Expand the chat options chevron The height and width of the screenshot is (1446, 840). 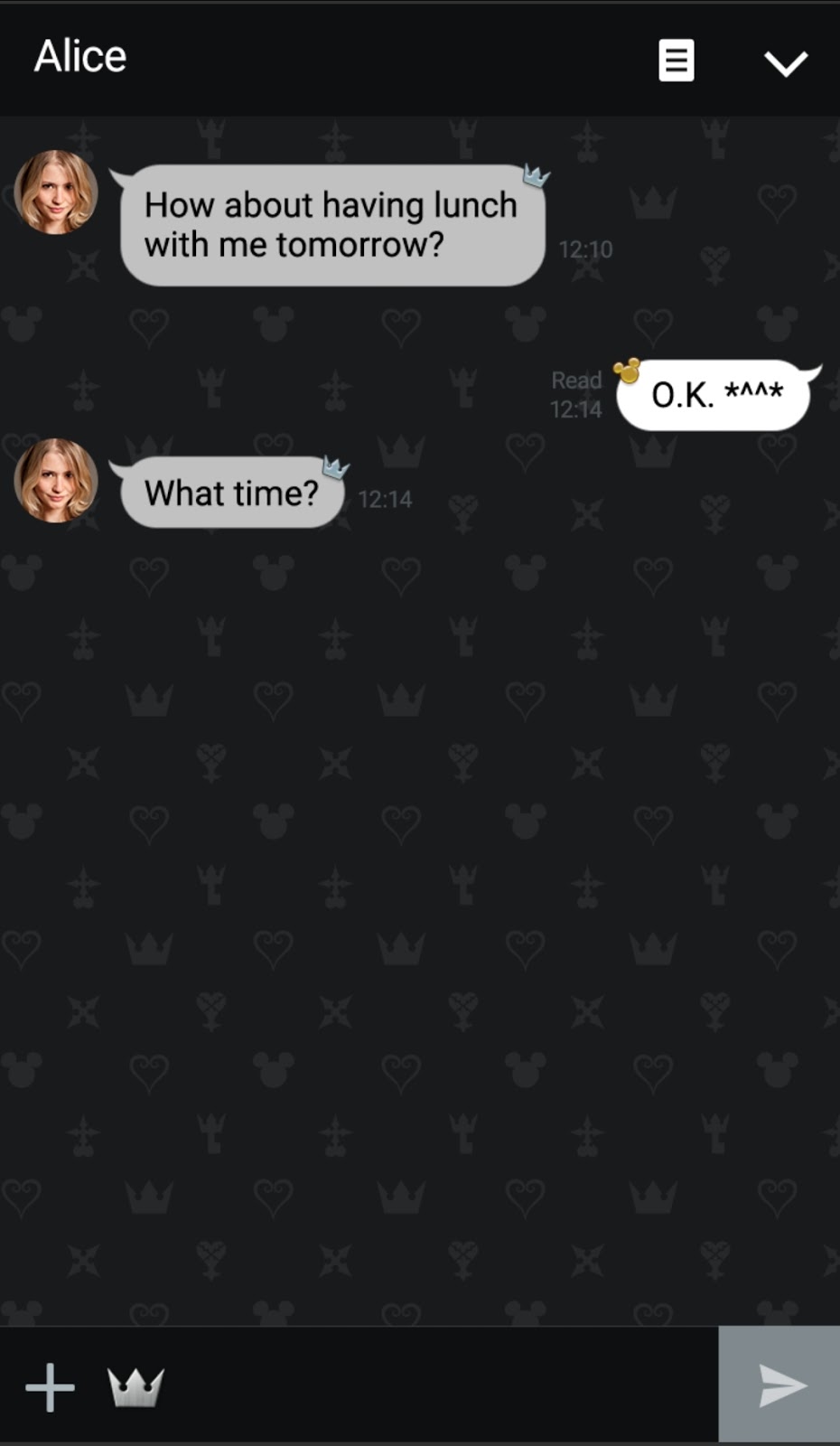(785, 63)
